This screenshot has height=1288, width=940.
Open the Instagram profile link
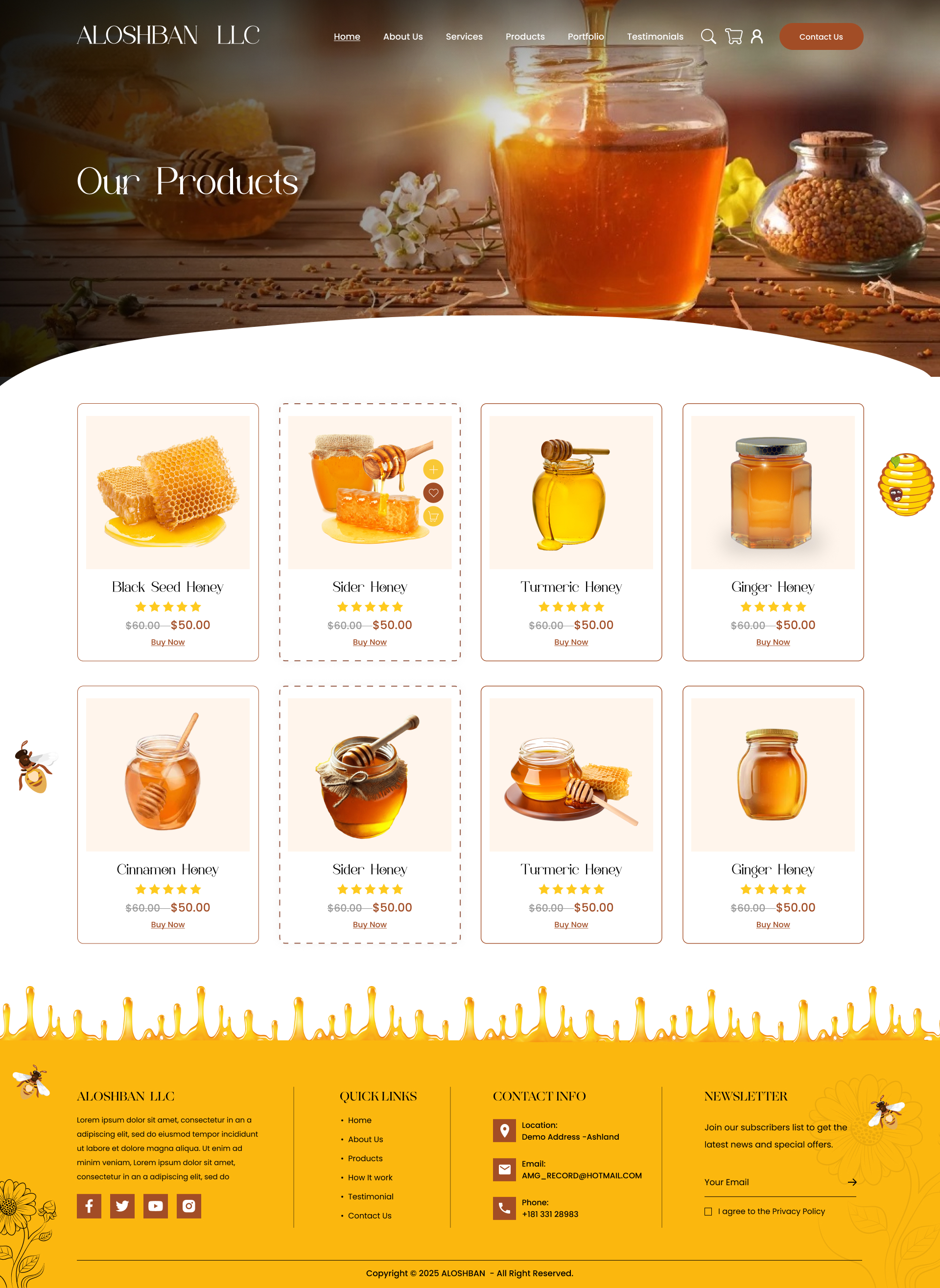(189, 1206)
